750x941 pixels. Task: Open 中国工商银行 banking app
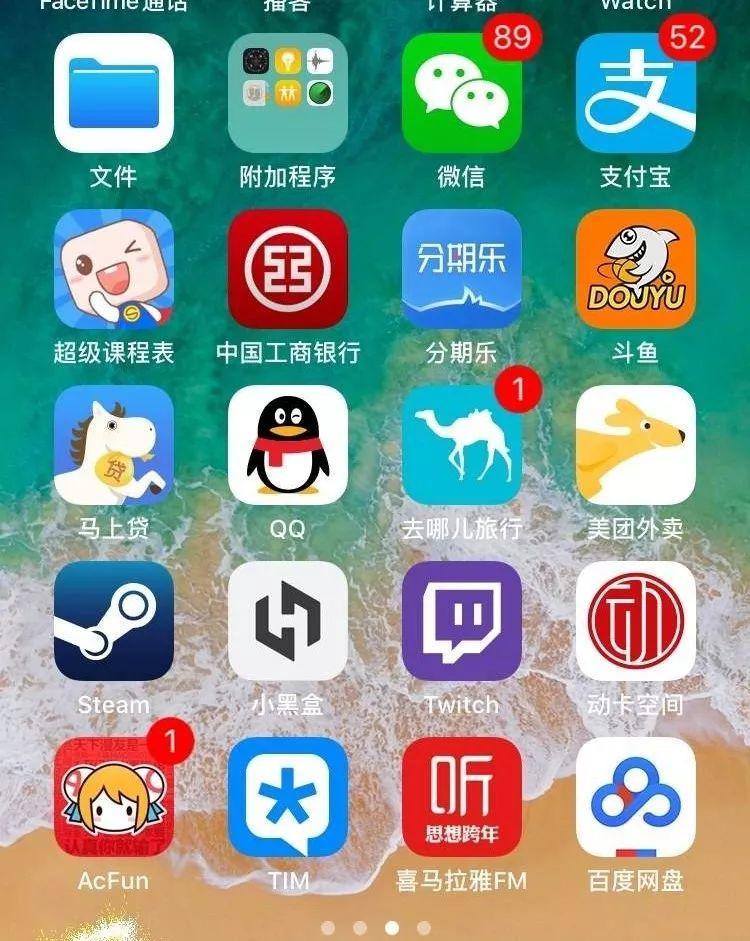click(x=288, y=269)
